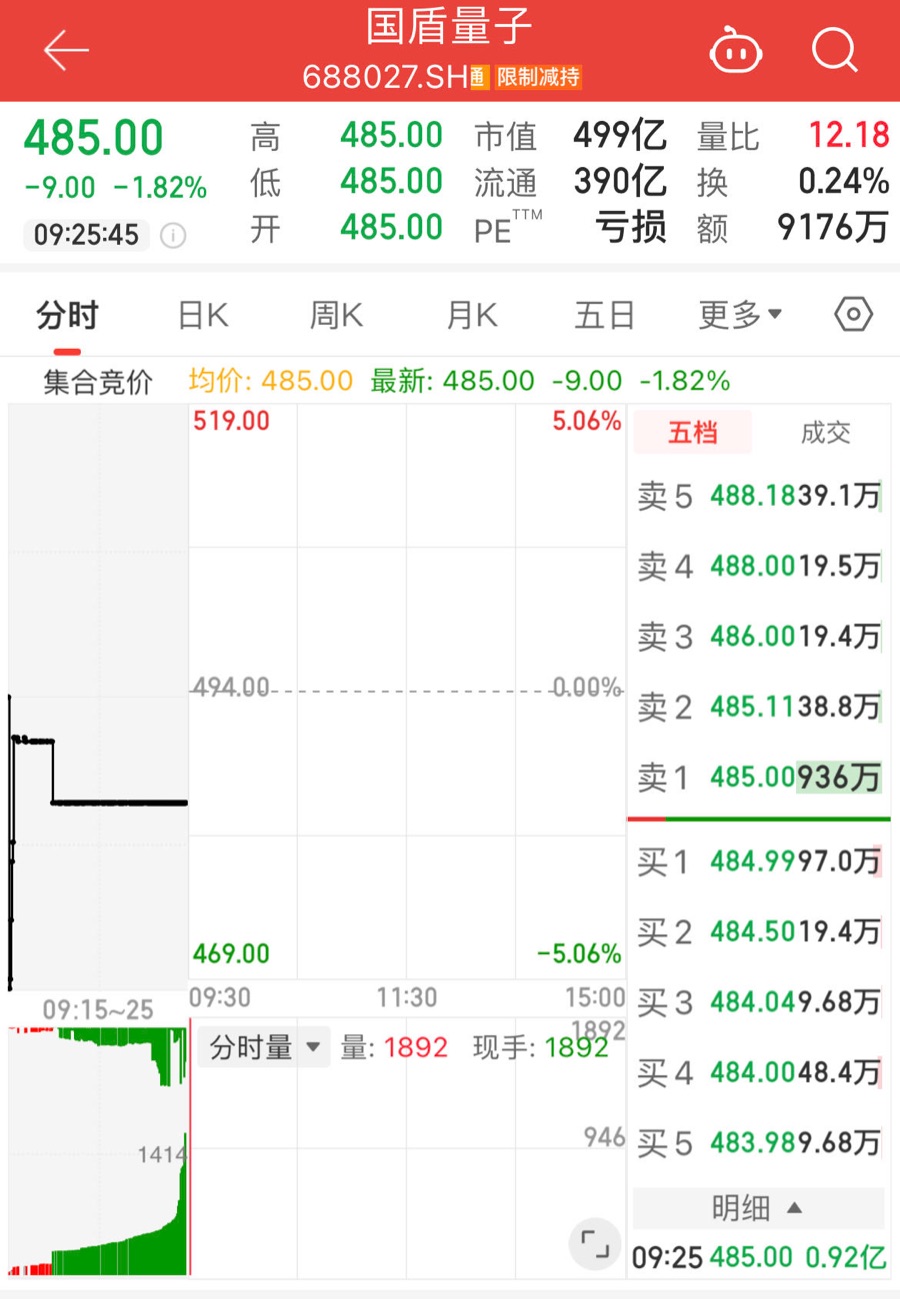Open stock search
This screenshot has width=900, height=1299.
tap(834, 48)
